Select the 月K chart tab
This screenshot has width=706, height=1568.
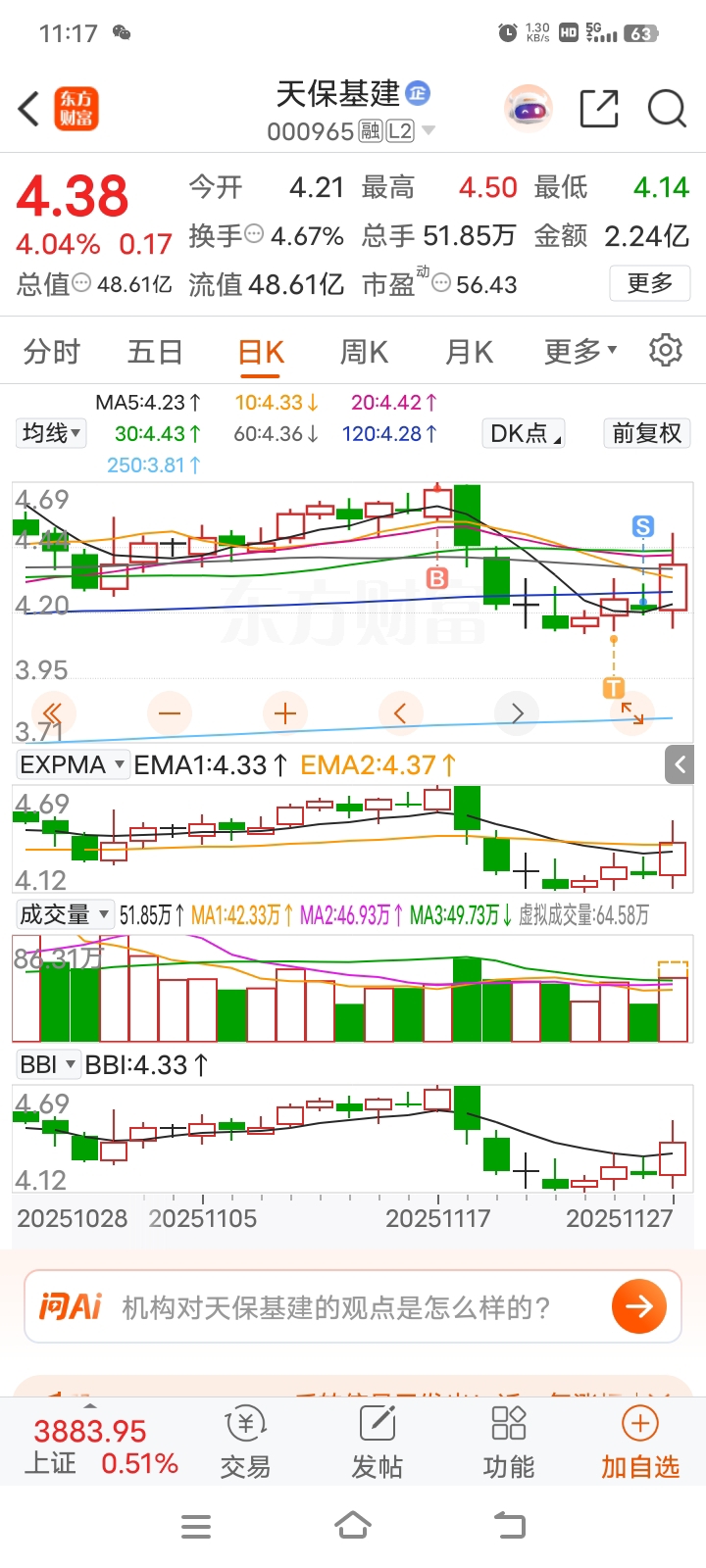pos(469,351)
